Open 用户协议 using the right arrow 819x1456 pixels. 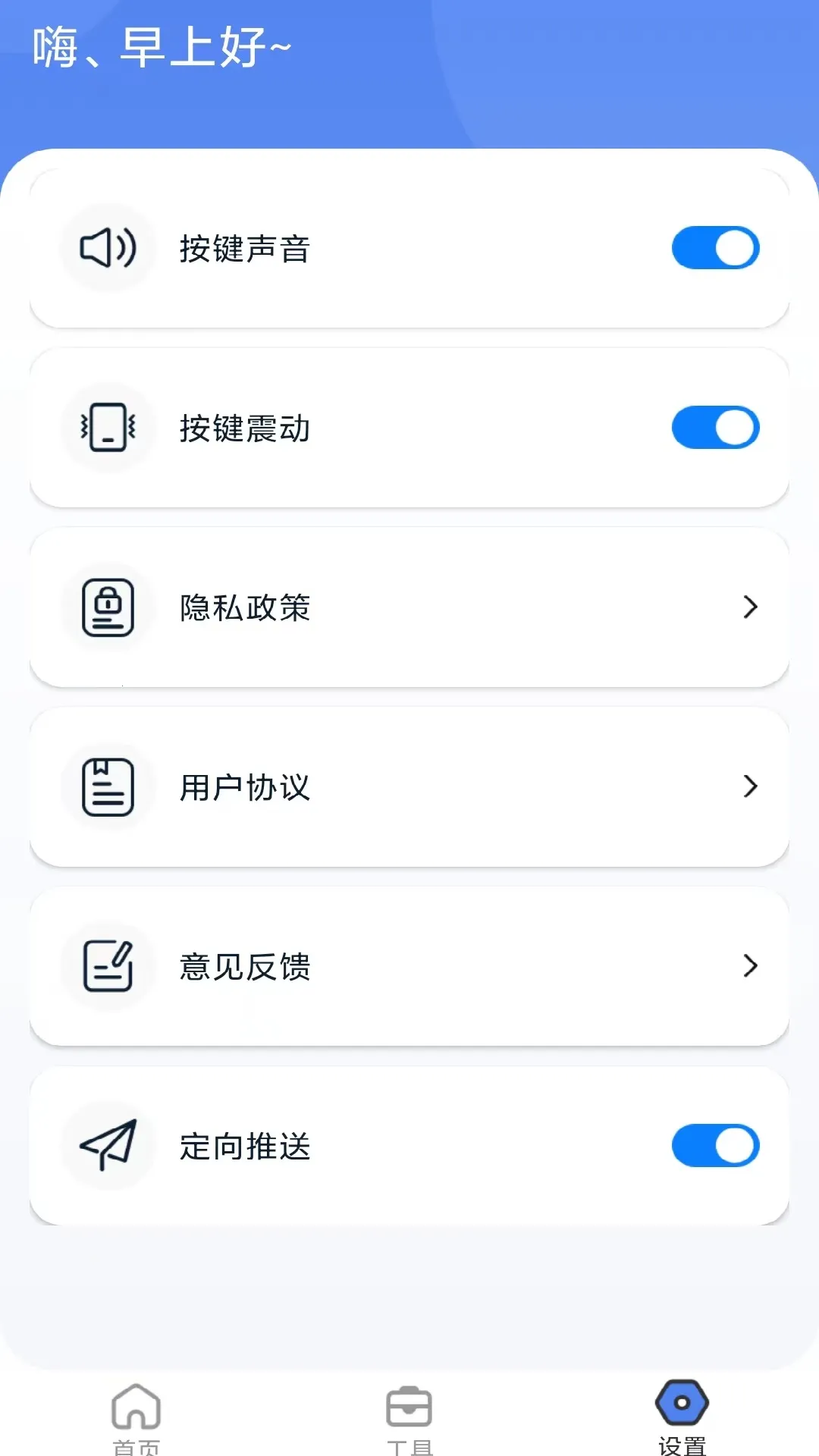tap(750, 787)
